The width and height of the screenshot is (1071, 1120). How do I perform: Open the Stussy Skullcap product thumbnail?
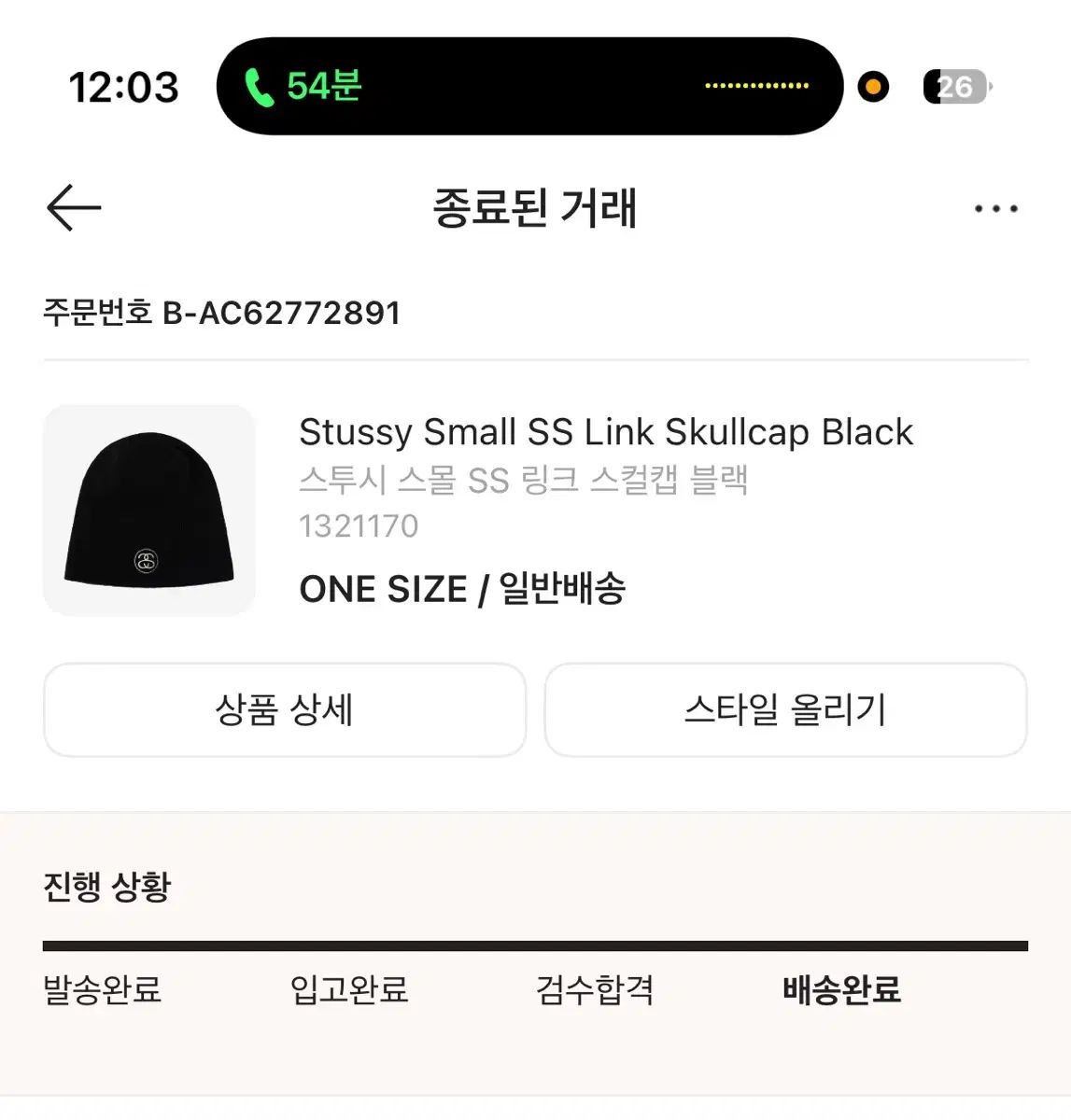click(x=149, y=511)
